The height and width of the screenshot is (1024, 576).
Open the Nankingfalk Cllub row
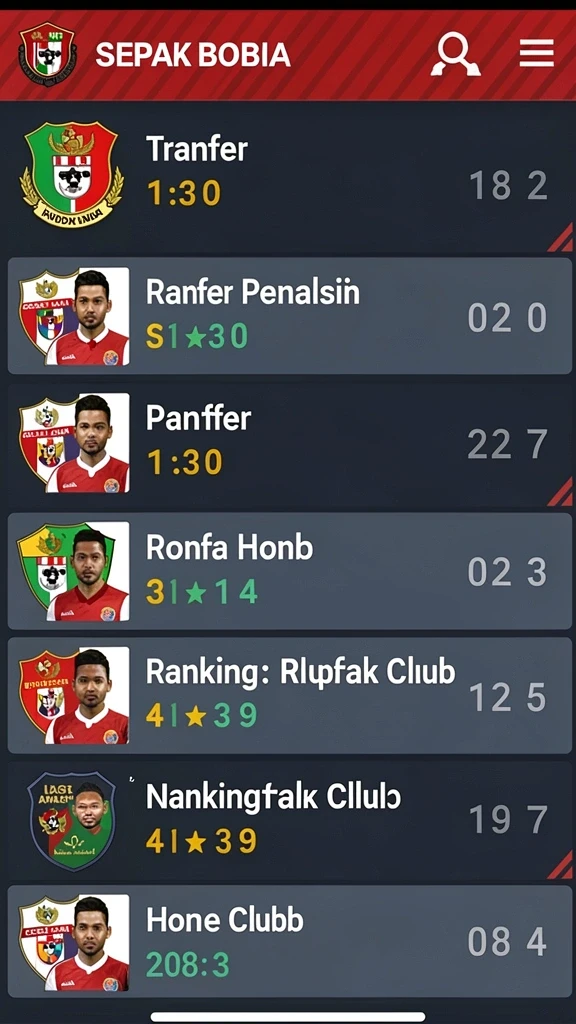288,820
